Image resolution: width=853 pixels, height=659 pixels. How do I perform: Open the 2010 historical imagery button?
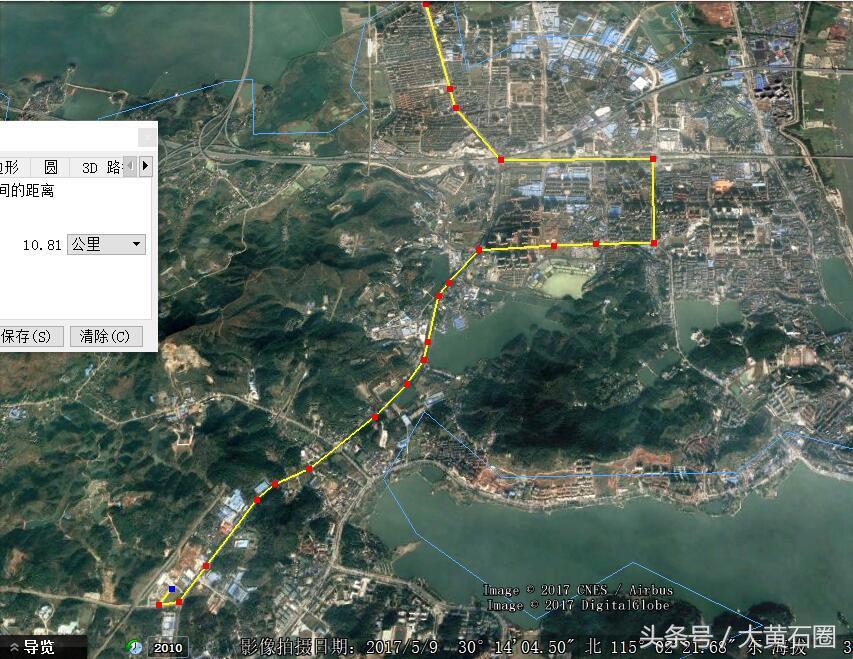pos(160,648)
